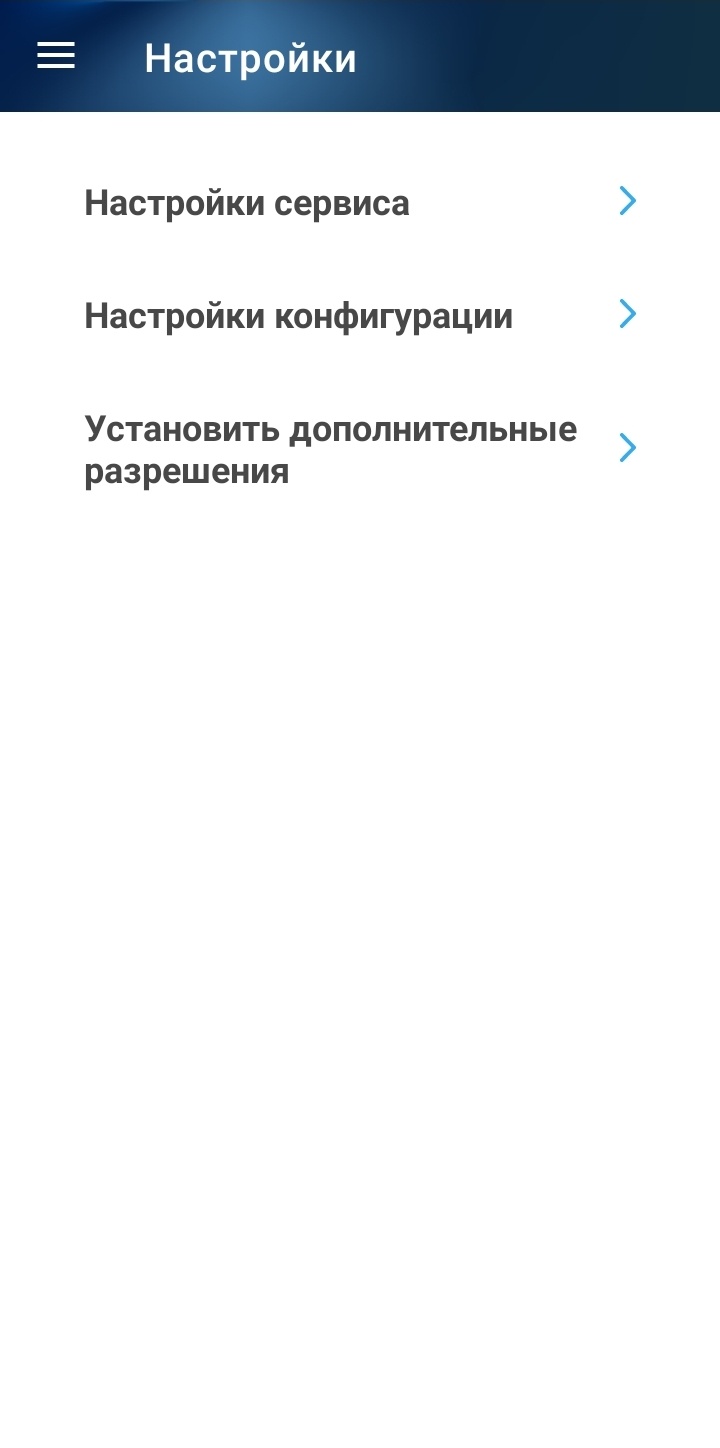The width and height of the screenshot is (720, 1448).
Task: Open Настройки конфигурации
Action: coord(360,316)
